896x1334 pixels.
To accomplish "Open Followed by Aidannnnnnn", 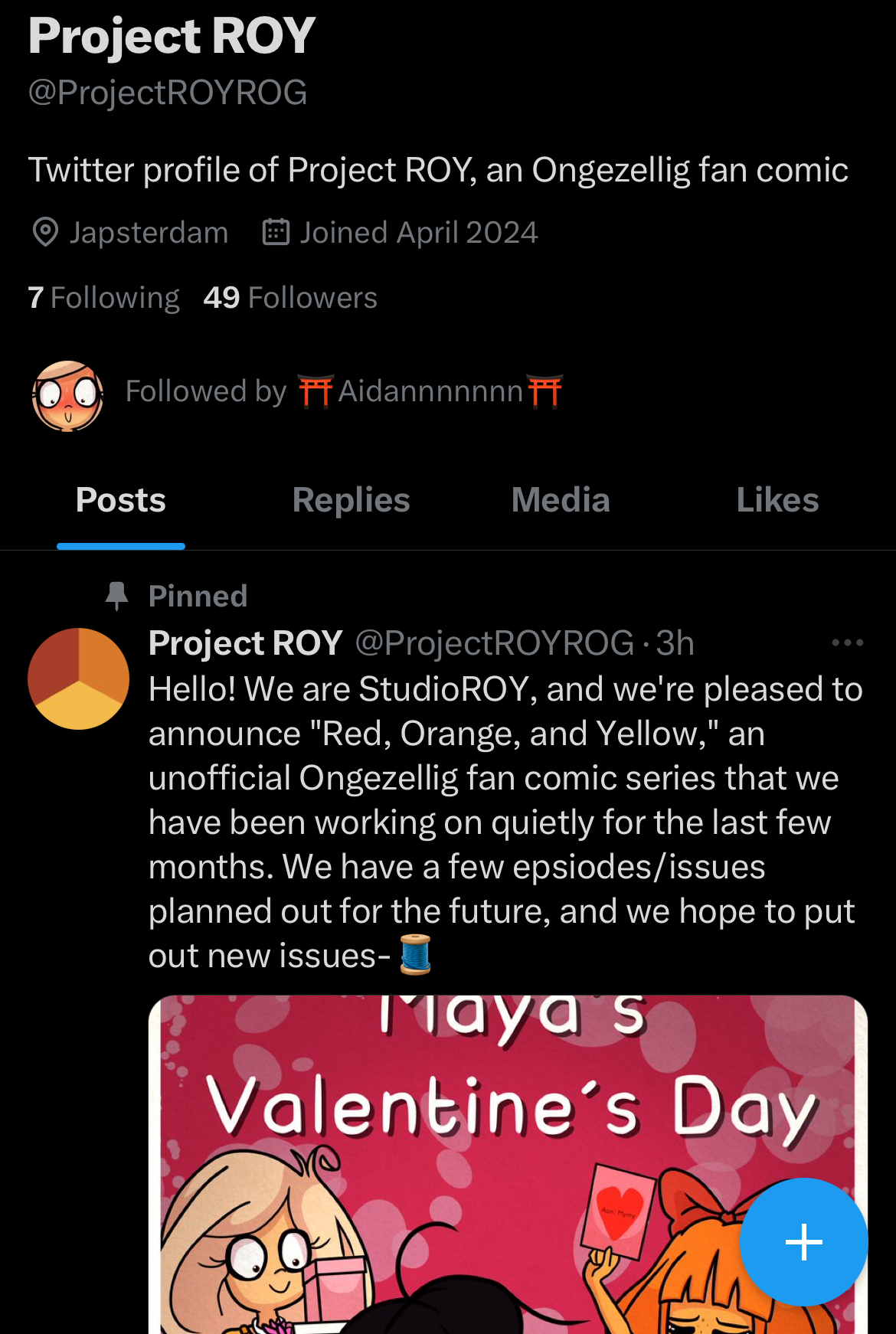I will coord(343,392).
